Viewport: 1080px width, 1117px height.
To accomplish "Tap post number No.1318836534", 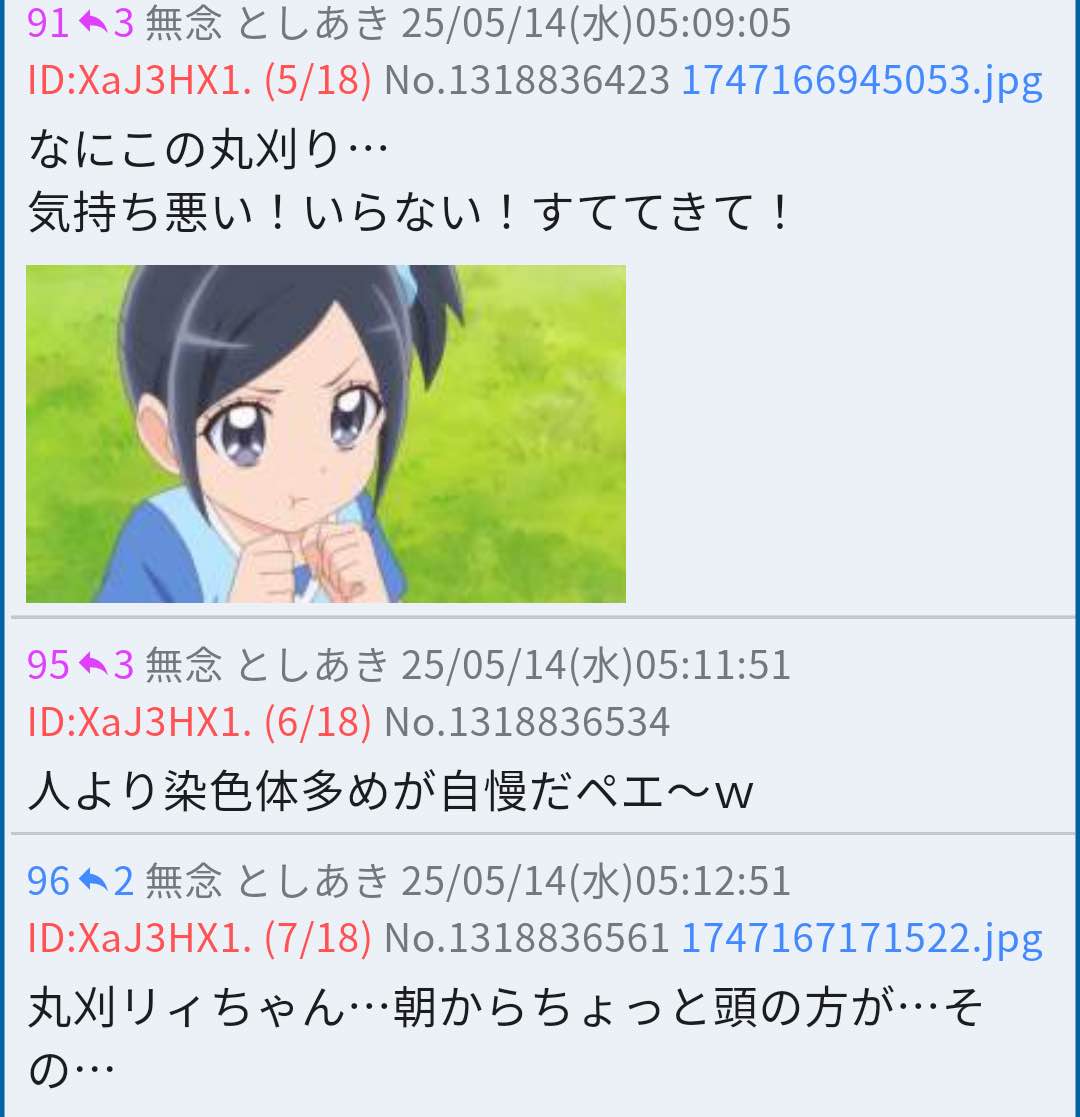I will pos(526,722).
